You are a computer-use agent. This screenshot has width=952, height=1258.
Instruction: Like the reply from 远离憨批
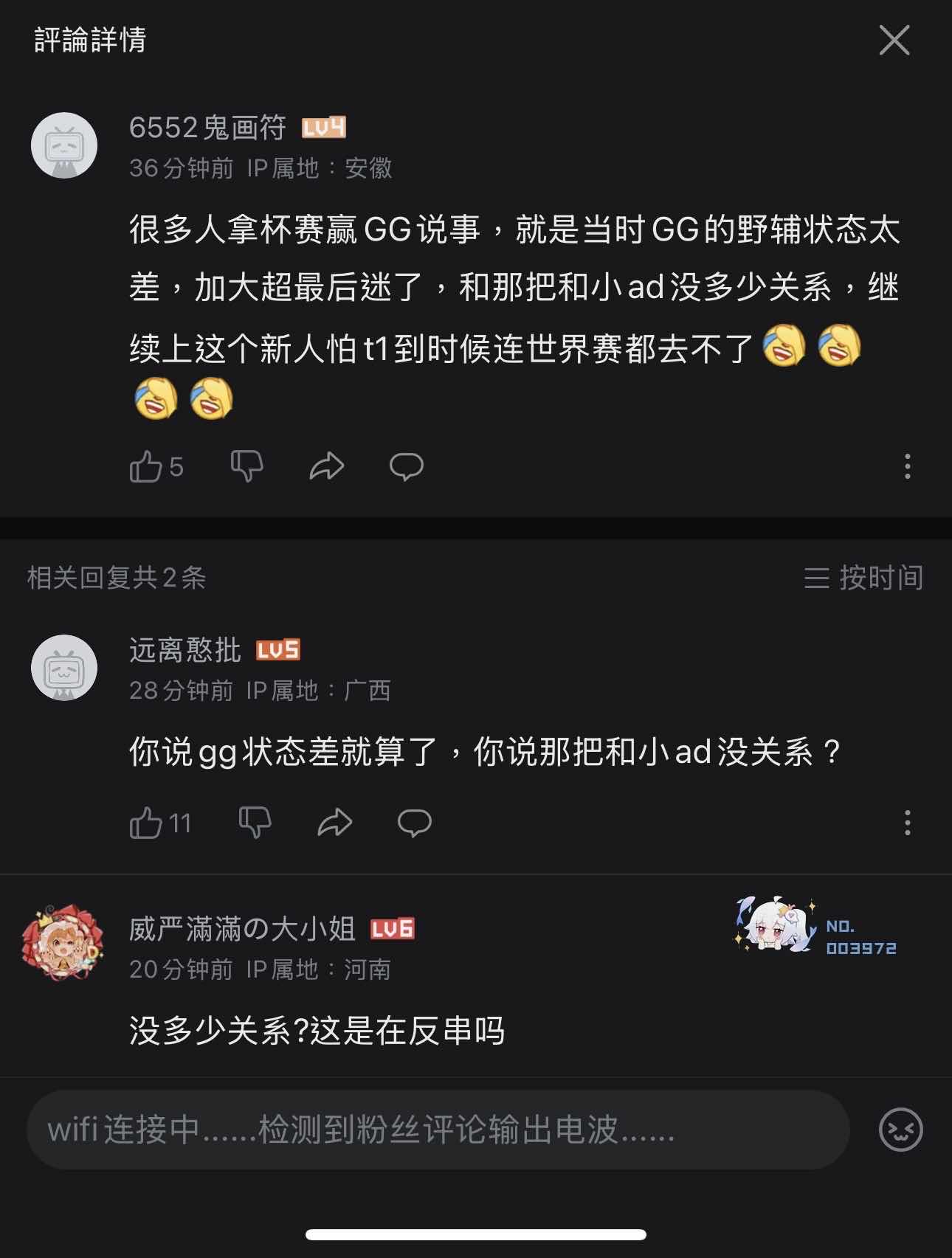point(146,823)
